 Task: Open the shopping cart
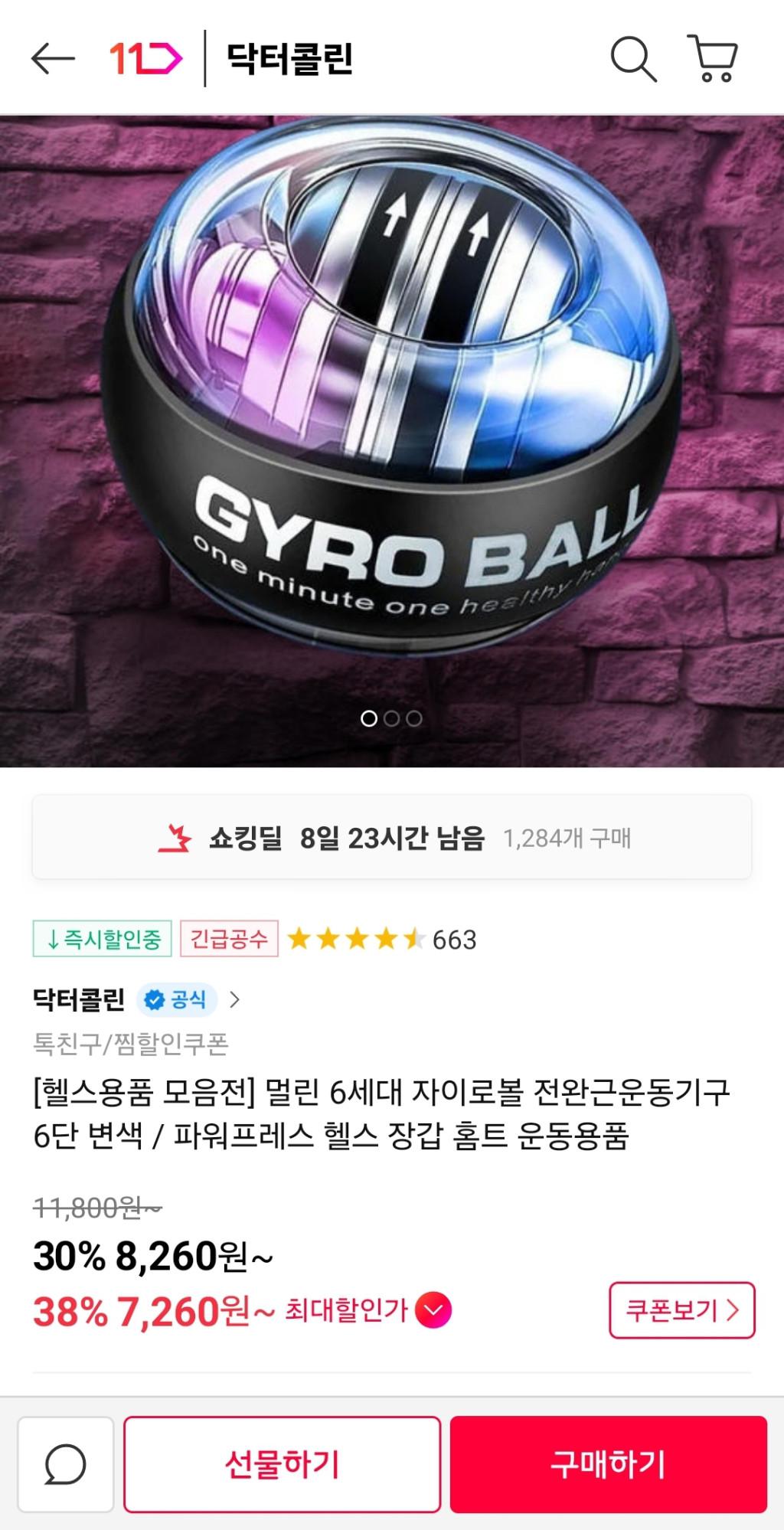click(715, 58)
